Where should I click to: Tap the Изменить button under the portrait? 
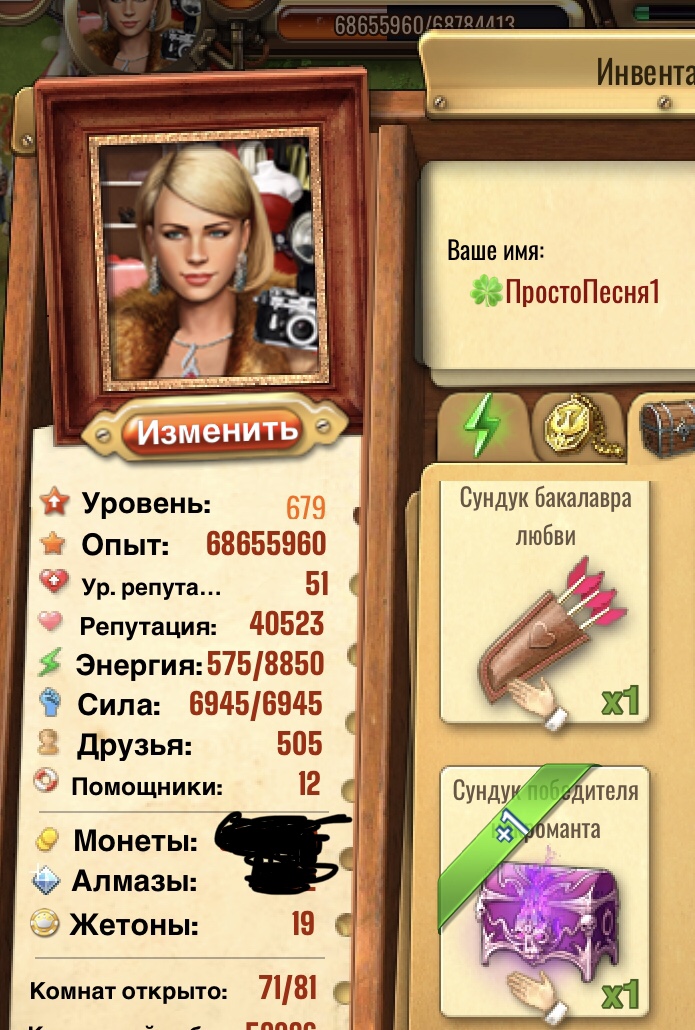[218, 430]
